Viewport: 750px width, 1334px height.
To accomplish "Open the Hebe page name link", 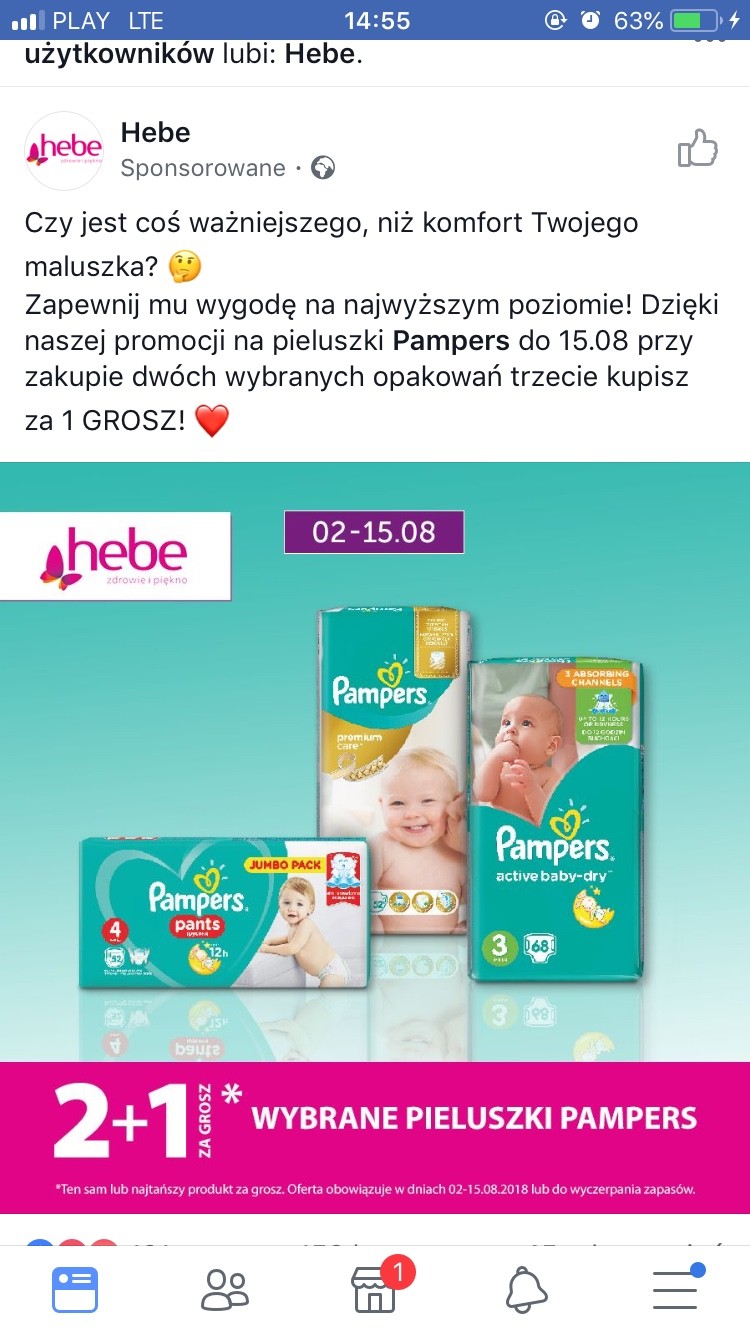I will click(155, 132).
